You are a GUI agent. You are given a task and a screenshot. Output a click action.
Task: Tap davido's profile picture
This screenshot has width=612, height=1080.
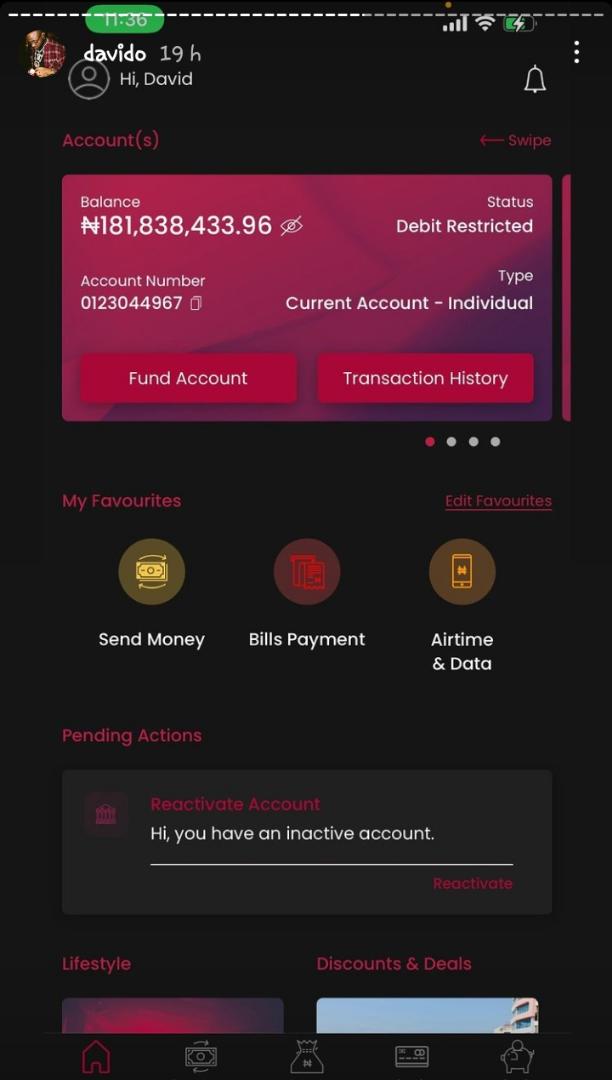coord(43,53)
